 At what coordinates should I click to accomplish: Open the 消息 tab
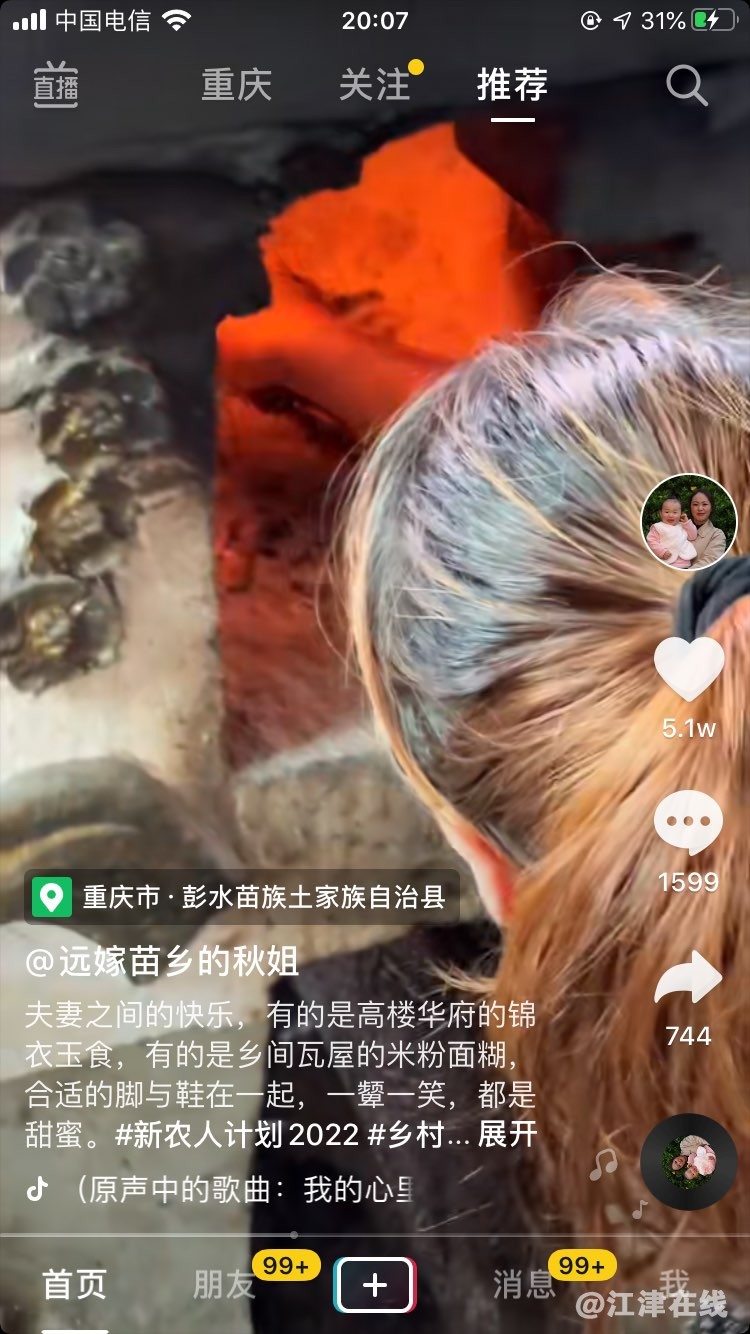click(x=524, y=1285)
